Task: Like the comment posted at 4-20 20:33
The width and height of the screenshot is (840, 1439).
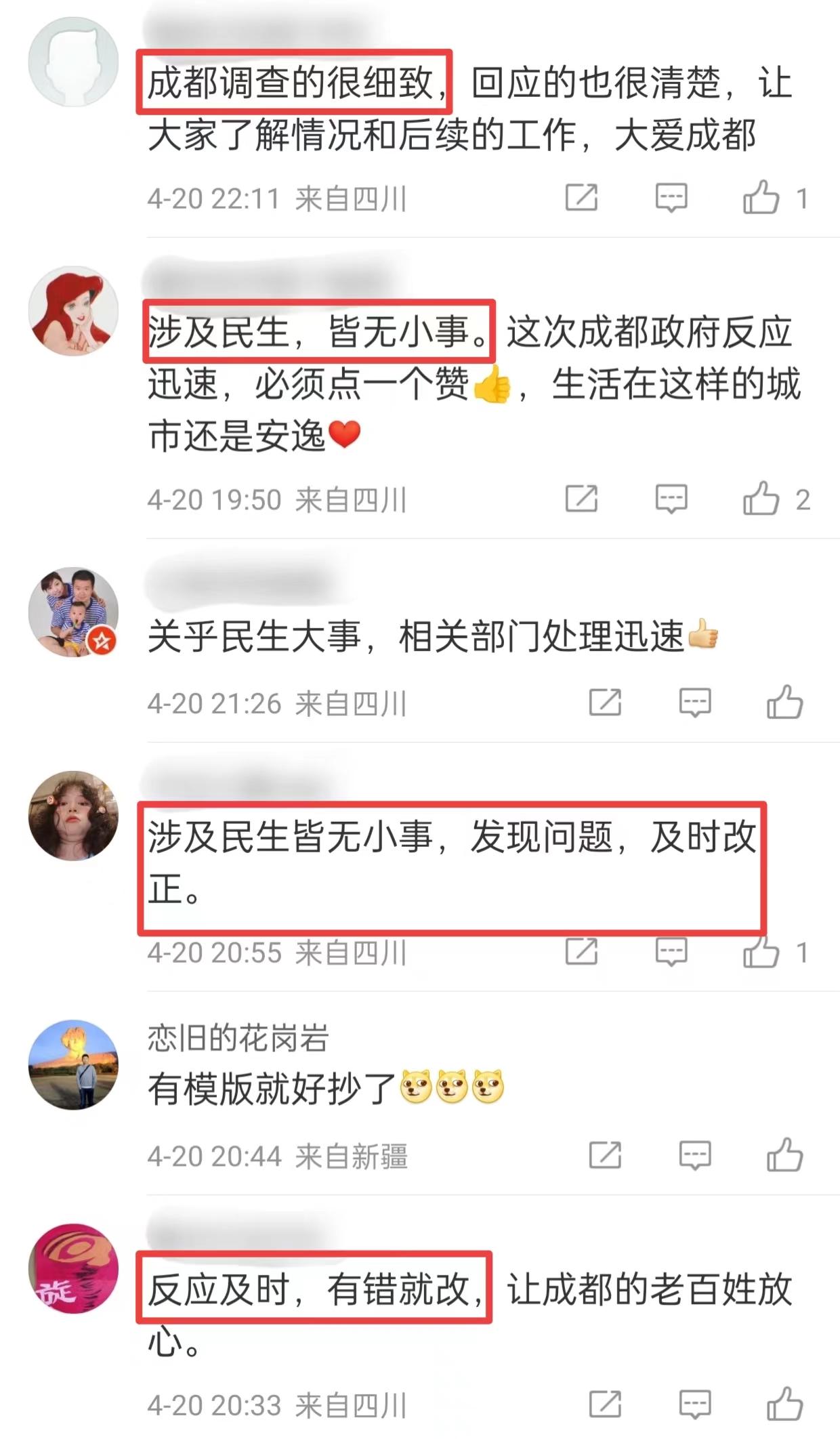Action: 784,1404
